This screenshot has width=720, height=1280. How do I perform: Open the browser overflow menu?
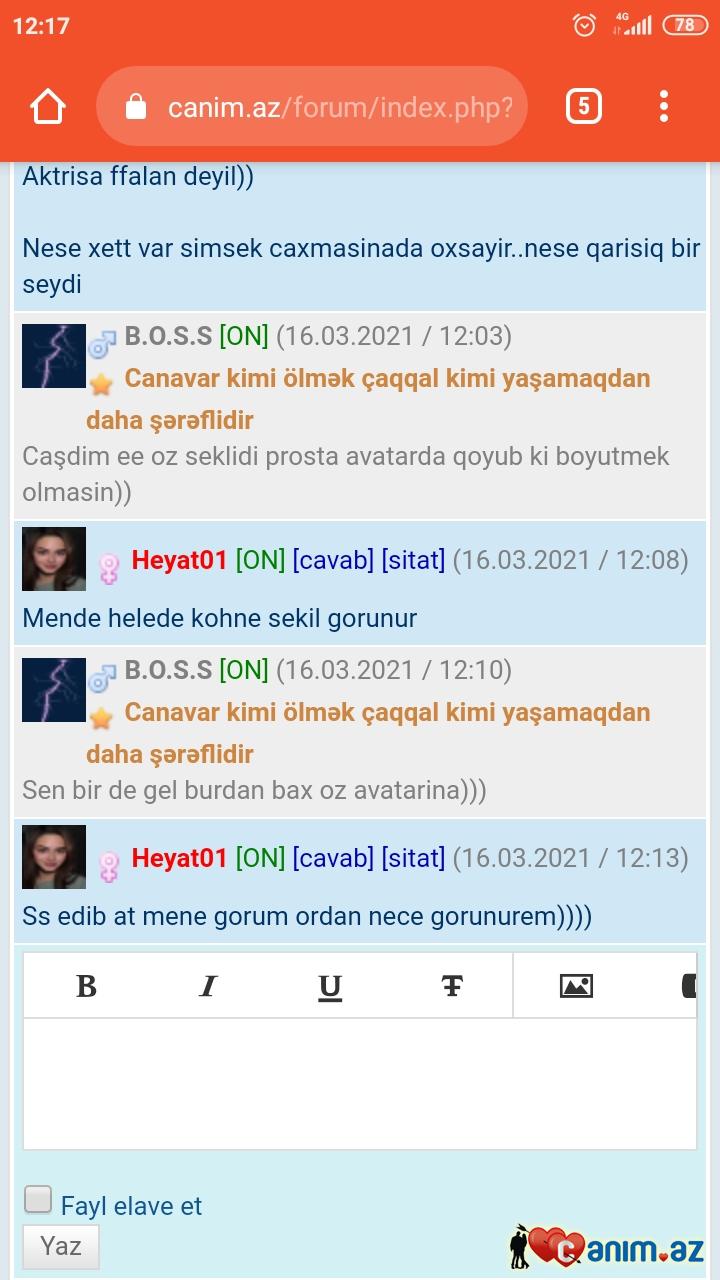coord(664,106)
